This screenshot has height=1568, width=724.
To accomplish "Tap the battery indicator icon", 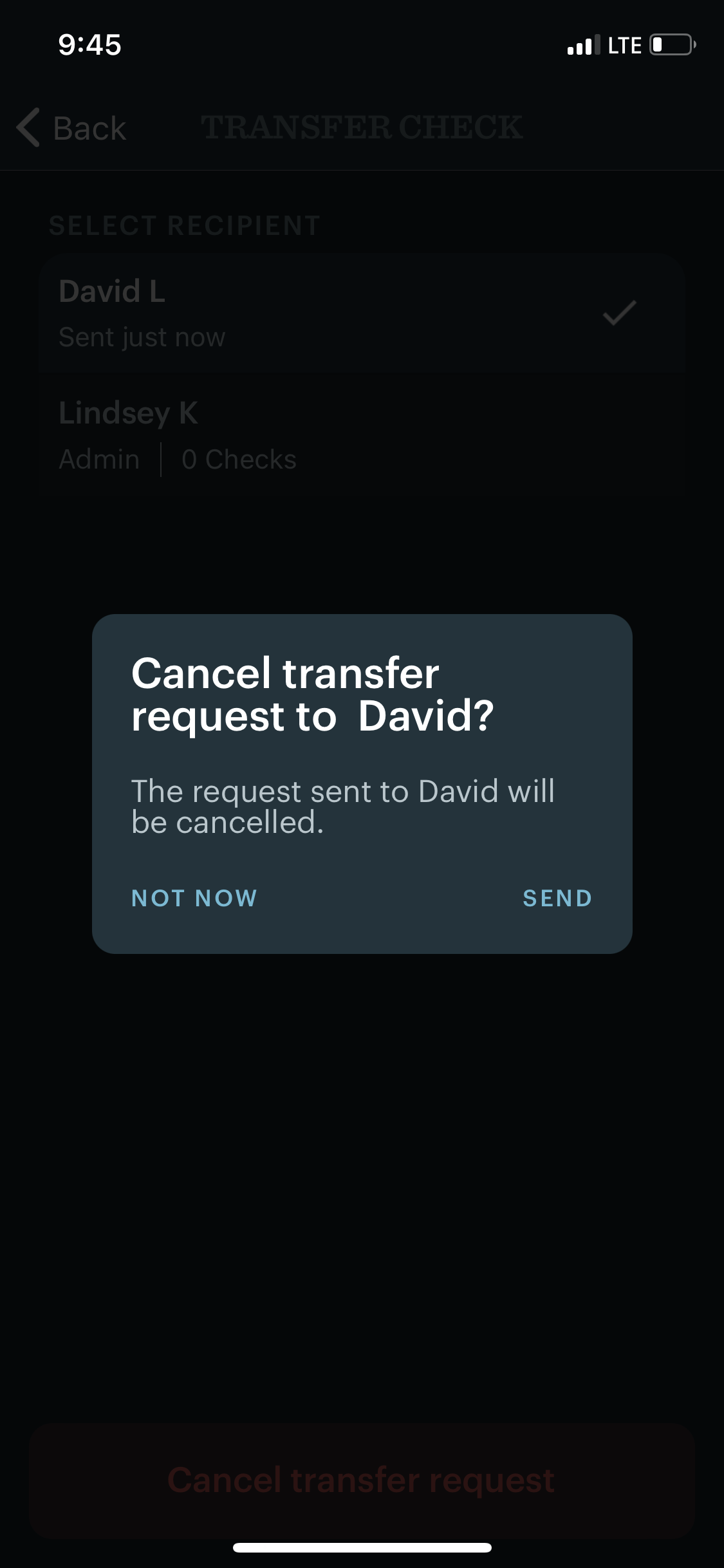I will pyautogui.click(x=670, y=44).
